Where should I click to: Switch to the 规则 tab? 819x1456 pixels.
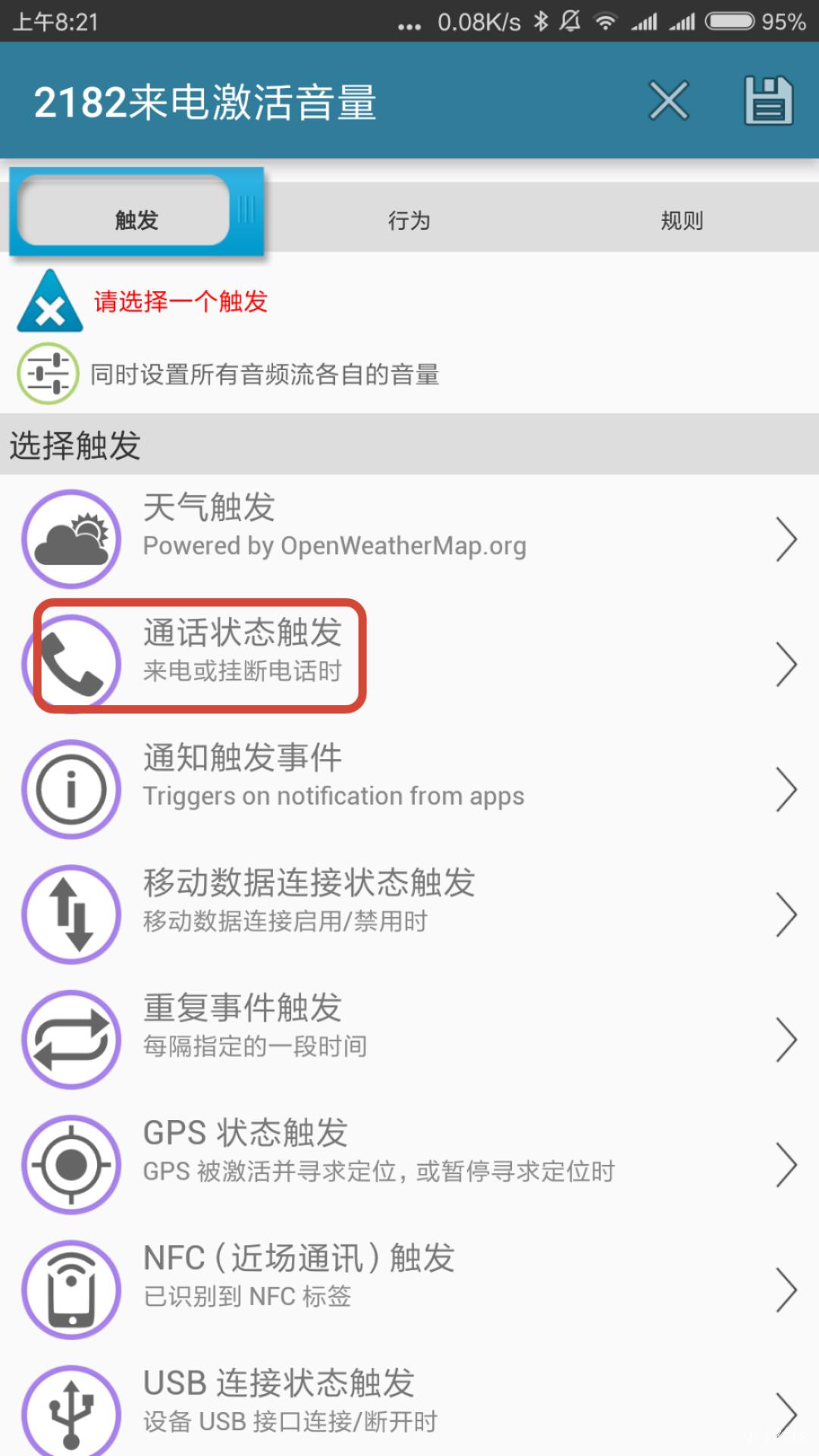pyautogui.click(x=681, y=220)
